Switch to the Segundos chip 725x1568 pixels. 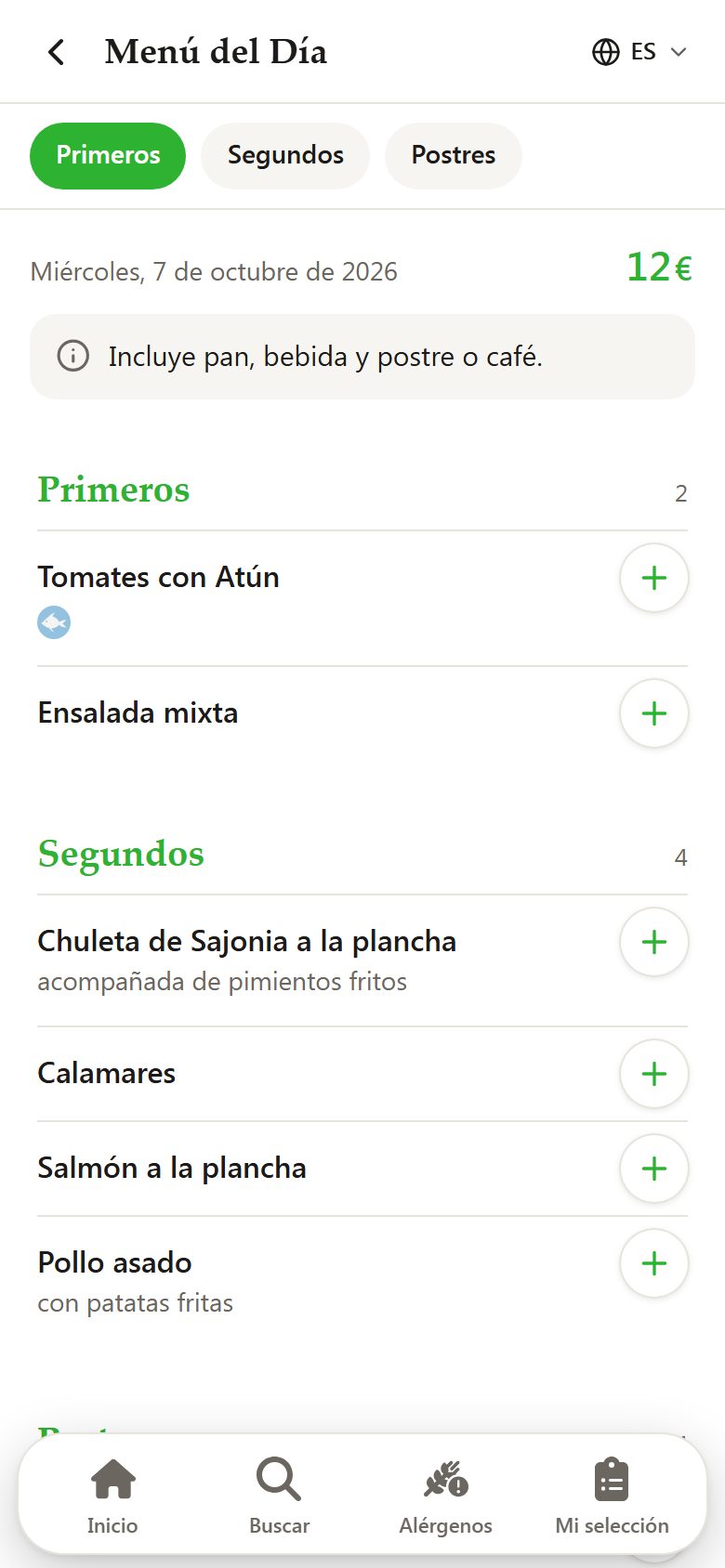point(285,155)
